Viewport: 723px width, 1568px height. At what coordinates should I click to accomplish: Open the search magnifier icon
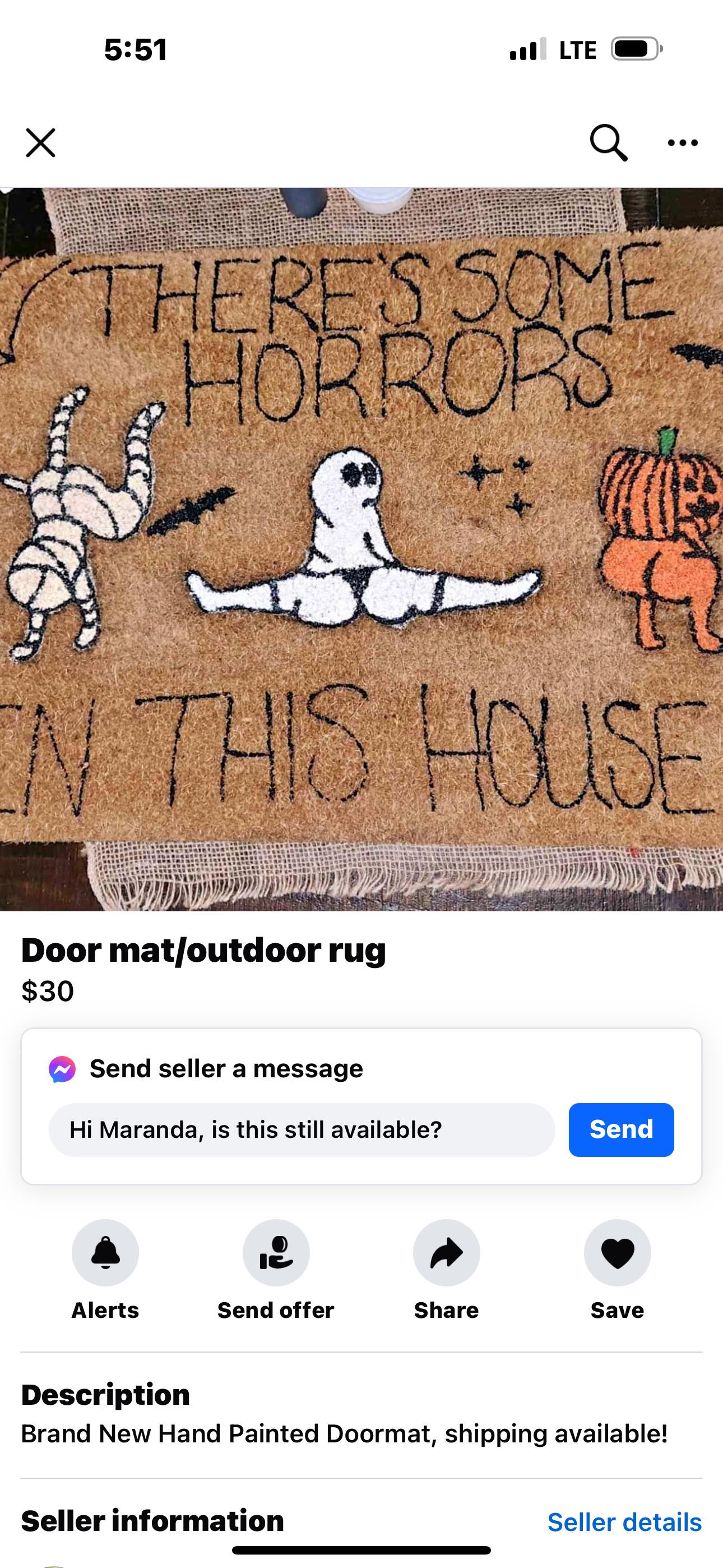click(x=608, y=142)
